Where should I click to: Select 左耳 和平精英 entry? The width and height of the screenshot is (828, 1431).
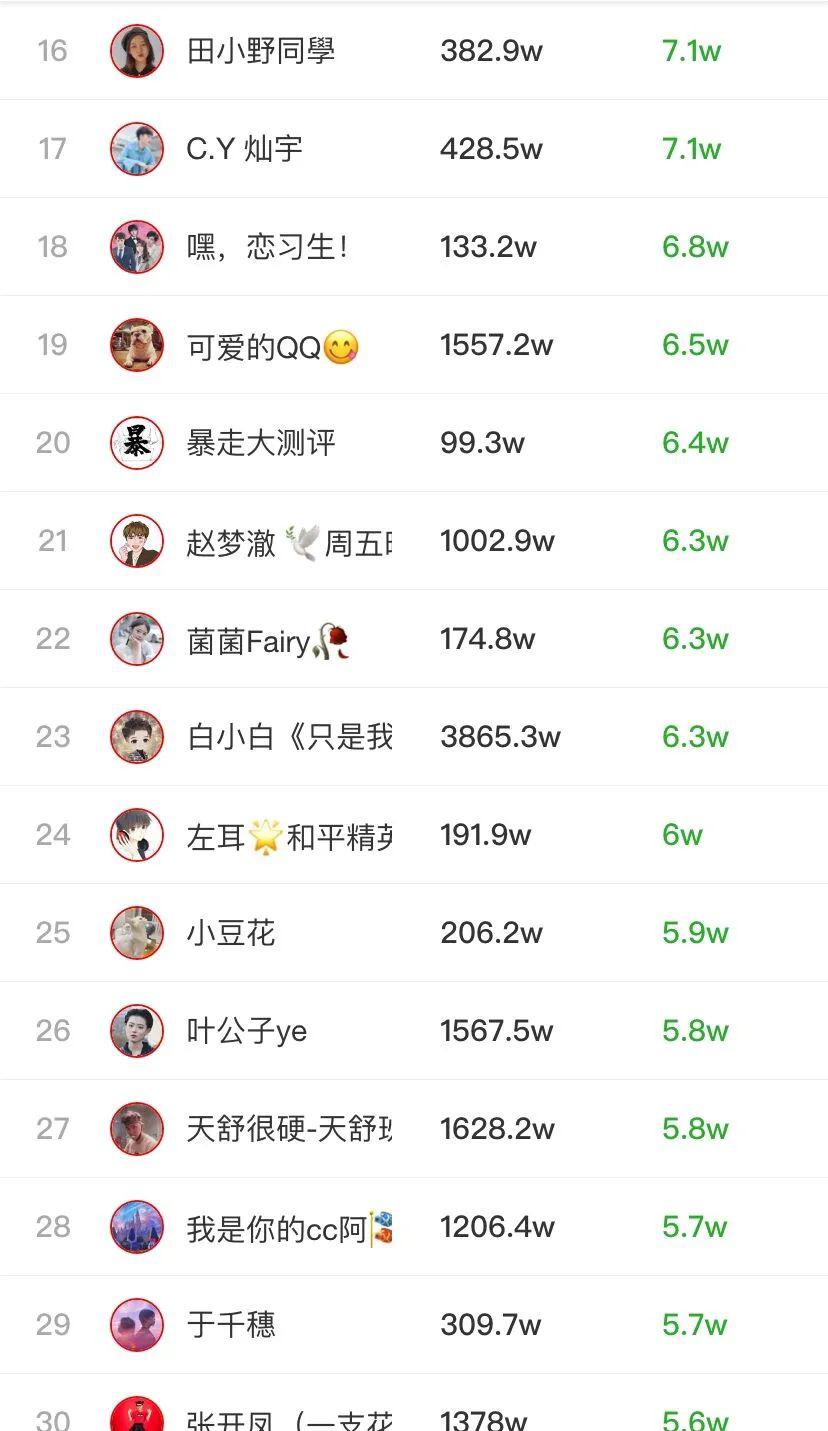coord(414,835)
